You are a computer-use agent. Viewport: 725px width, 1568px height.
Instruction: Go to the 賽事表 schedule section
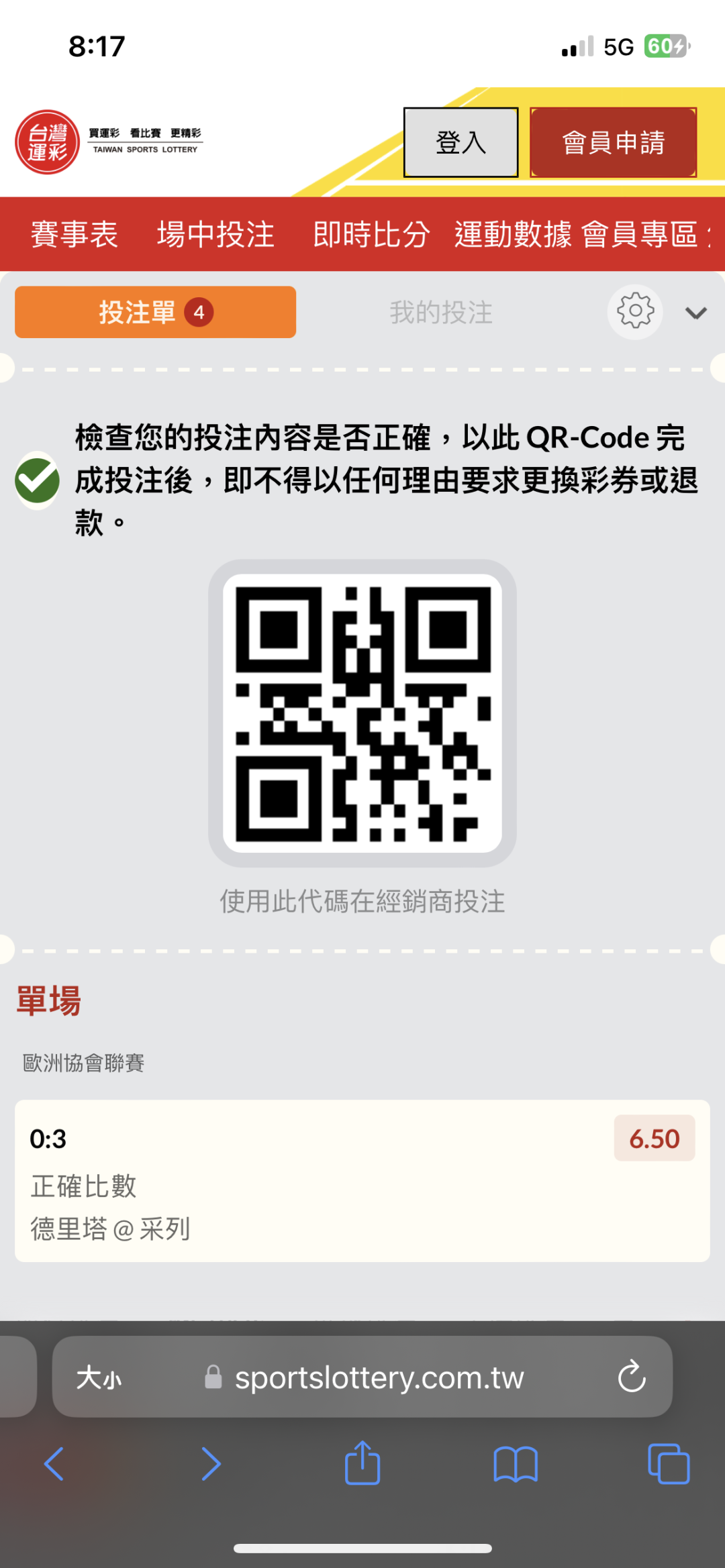pos(74,234)
